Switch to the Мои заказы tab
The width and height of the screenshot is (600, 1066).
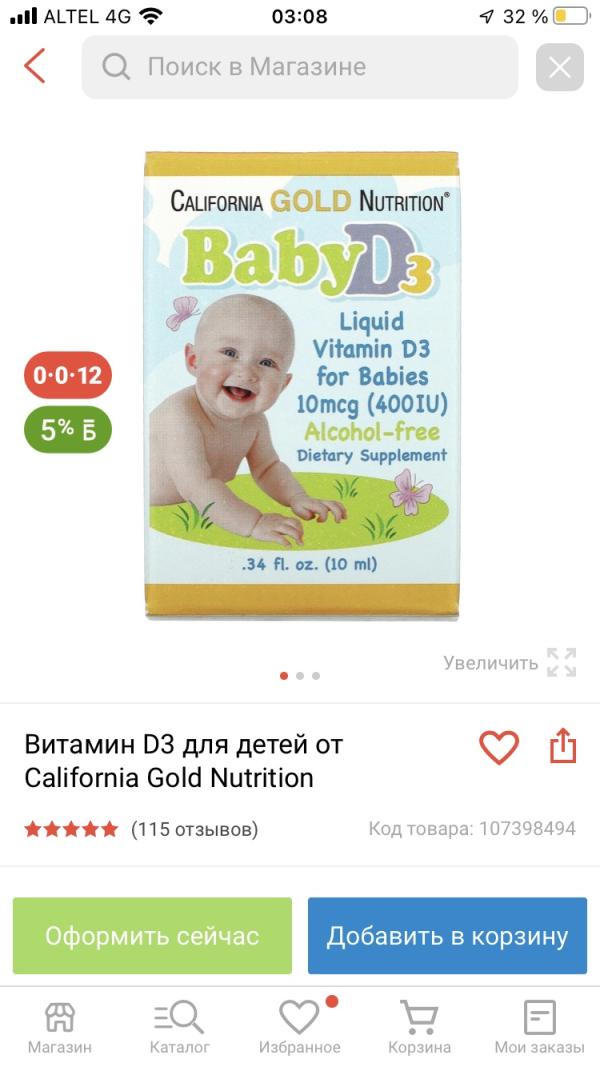coord(540,1027)
